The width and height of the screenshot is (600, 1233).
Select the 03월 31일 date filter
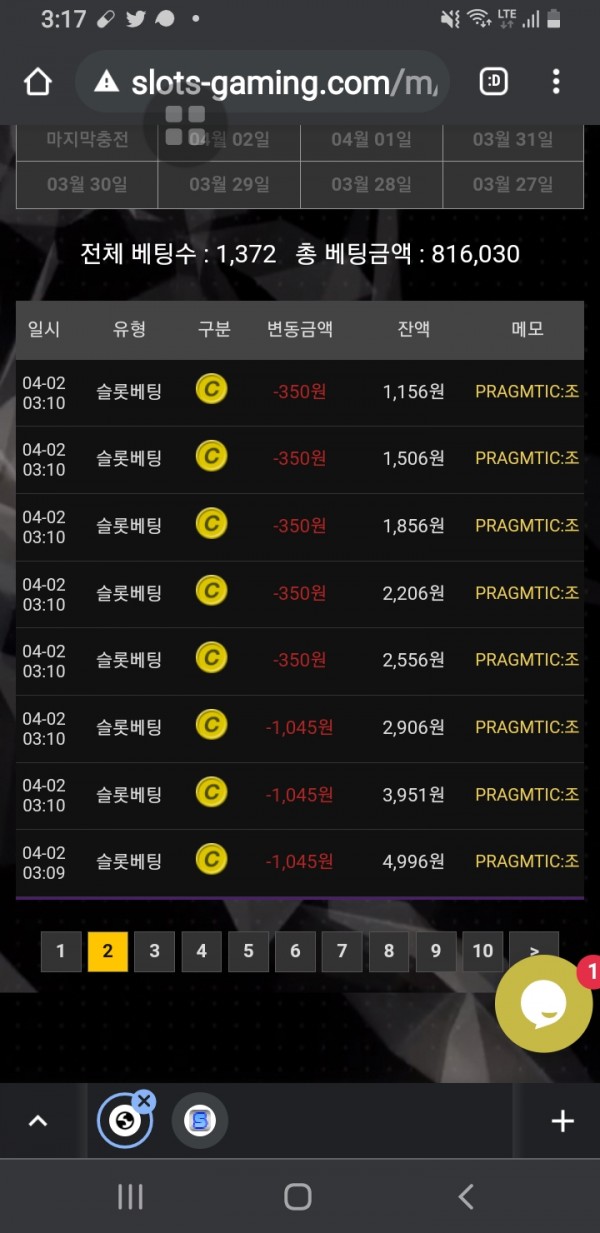(513, 140)
